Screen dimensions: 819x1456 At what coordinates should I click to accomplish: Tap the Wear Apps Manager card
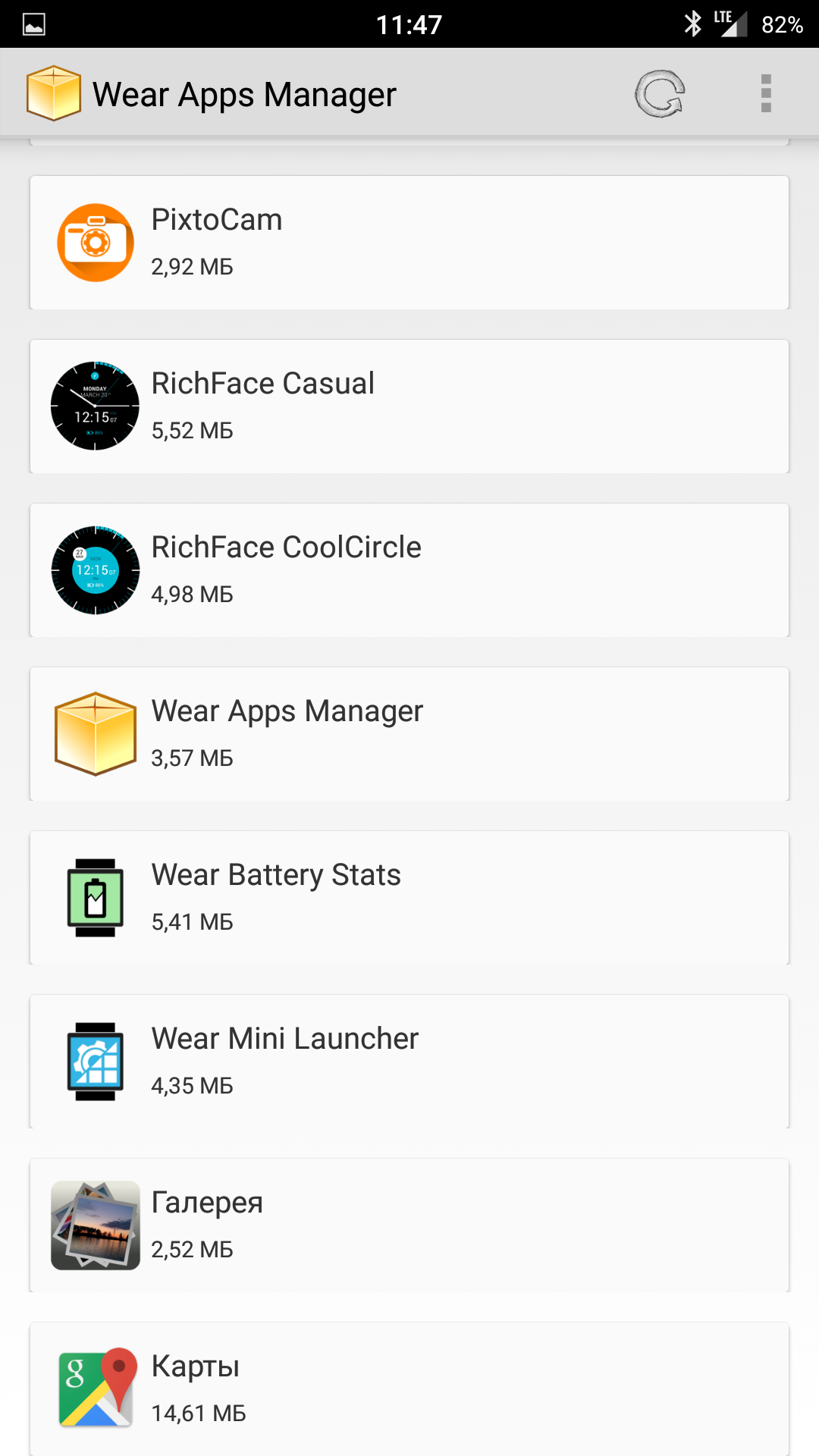[409, 734]
